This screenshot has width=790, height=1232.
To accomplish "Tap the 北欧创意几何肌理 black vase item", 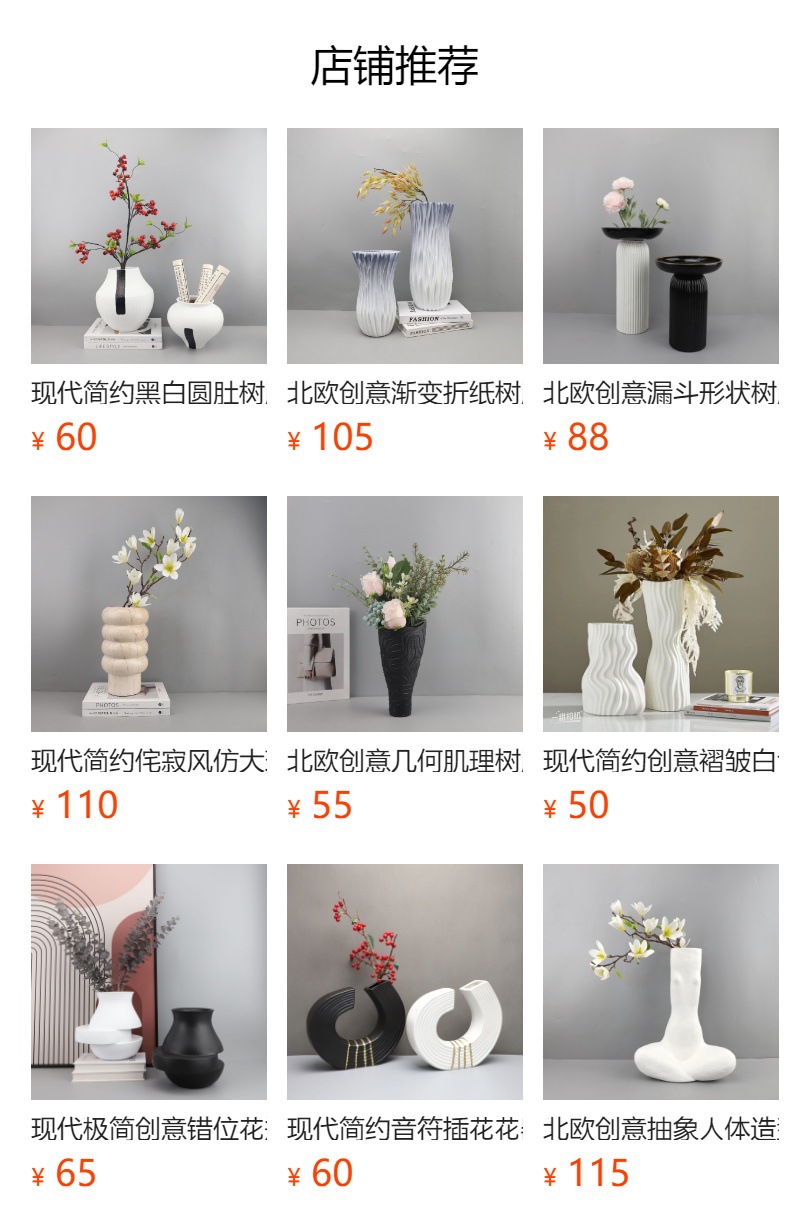I will coord(404,614).
